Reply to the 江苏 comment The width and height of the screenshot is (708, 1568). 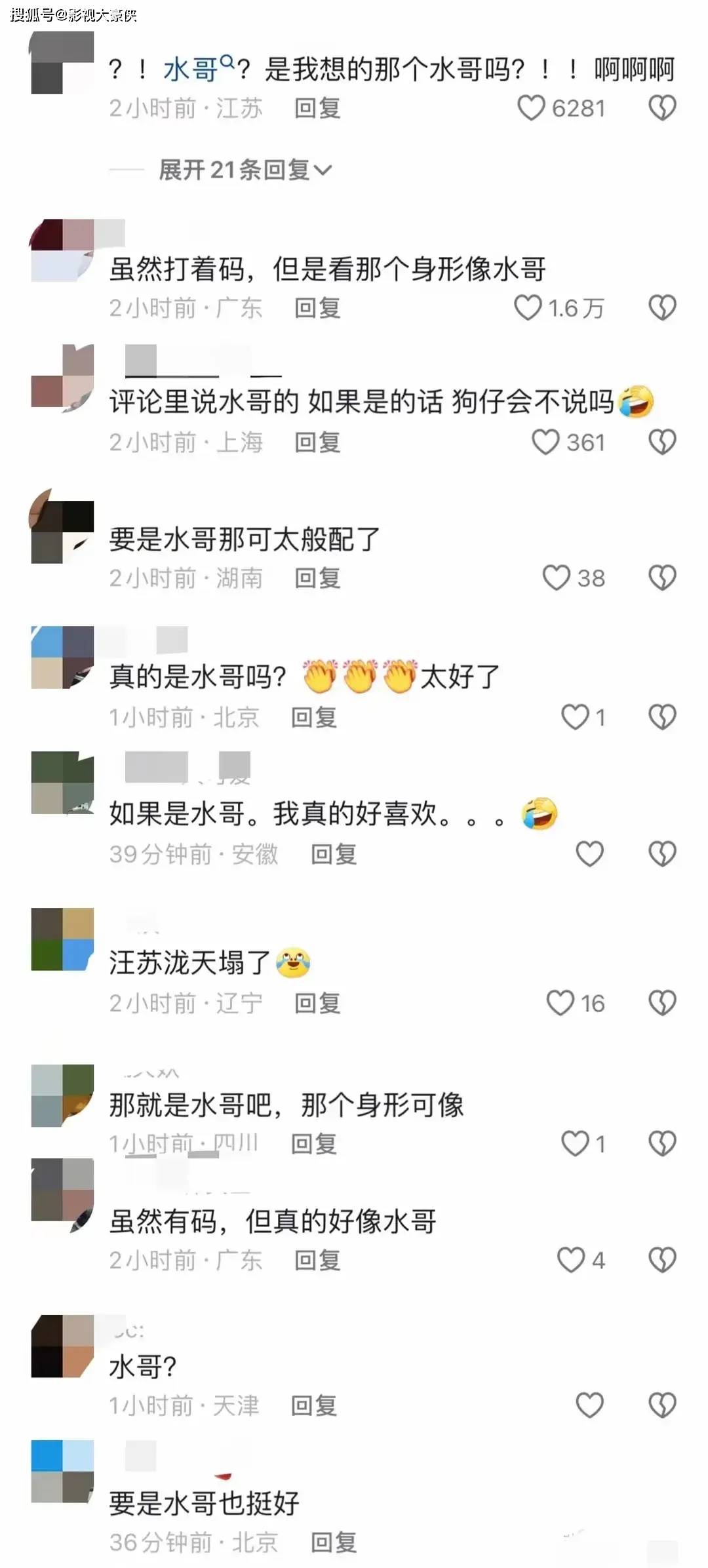pos(317,108)
